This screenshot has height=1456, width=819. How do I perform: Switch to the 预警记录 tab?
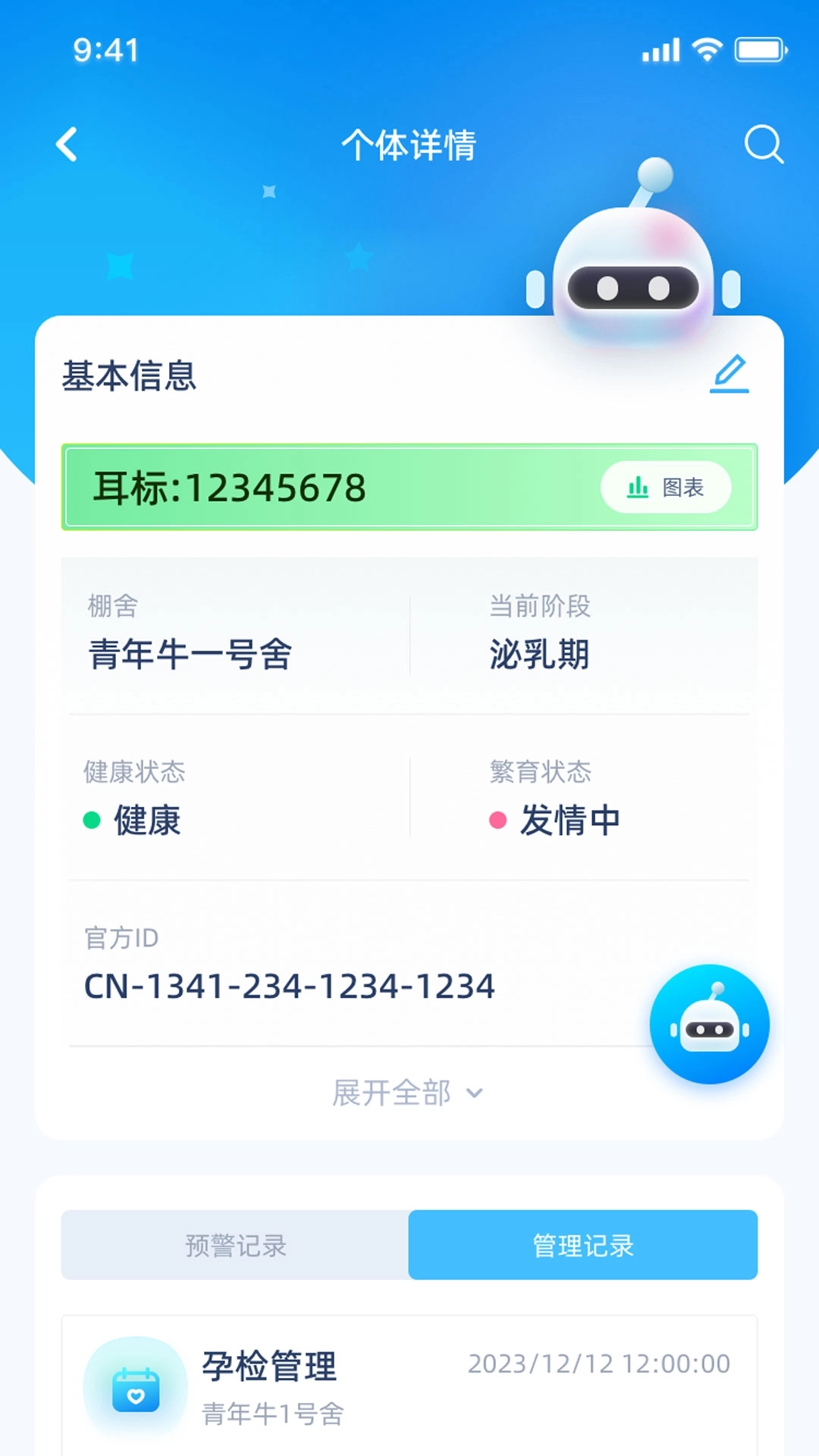point(234,1244)
